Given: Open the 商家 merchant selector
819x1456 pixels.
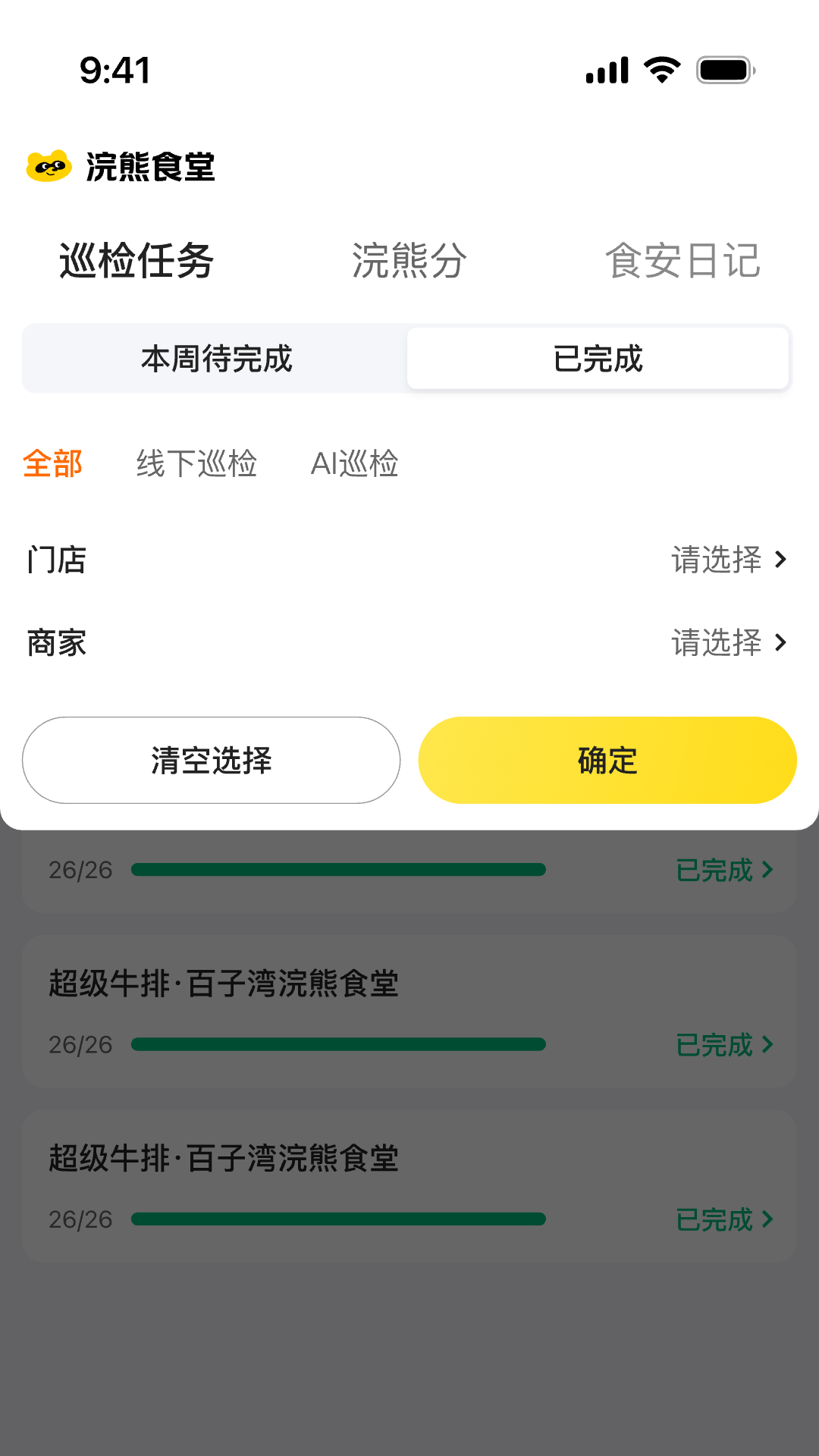Looking at the screenshot, I should pyautogui.click(x=717, y=642).
